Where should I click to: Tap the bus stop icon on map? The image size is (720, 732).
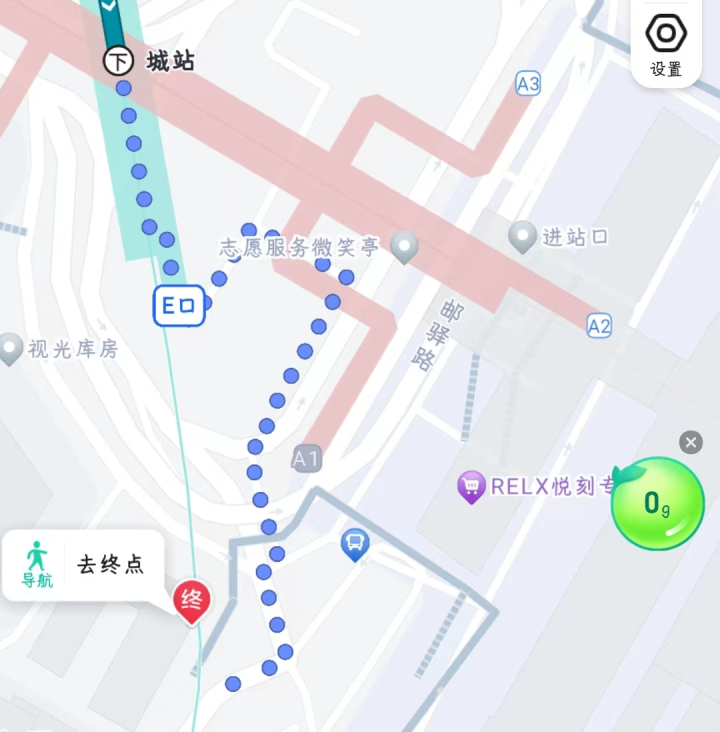tap(355, 545)
